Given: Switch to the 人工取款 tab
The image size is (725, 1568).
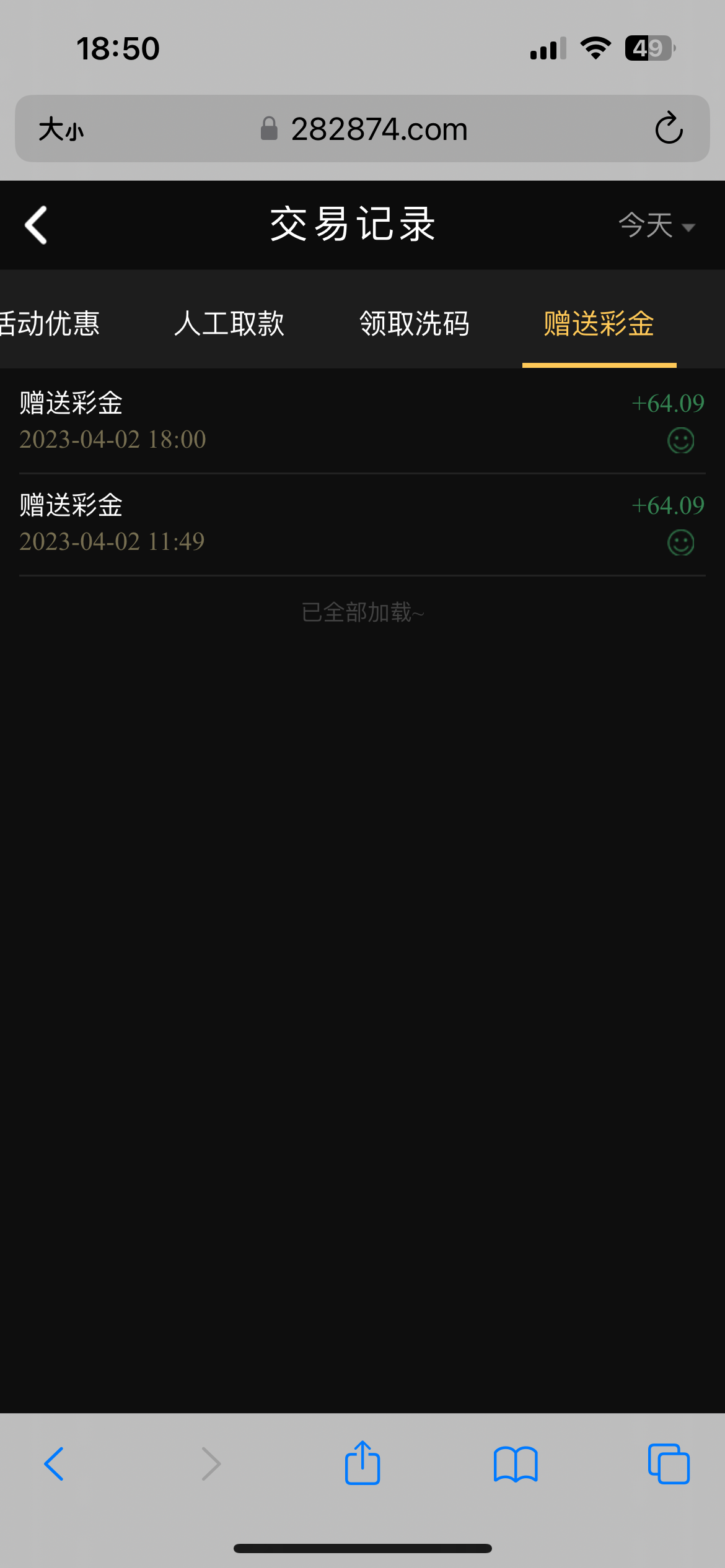Looking at the screenshot, I should pos(229,323).
